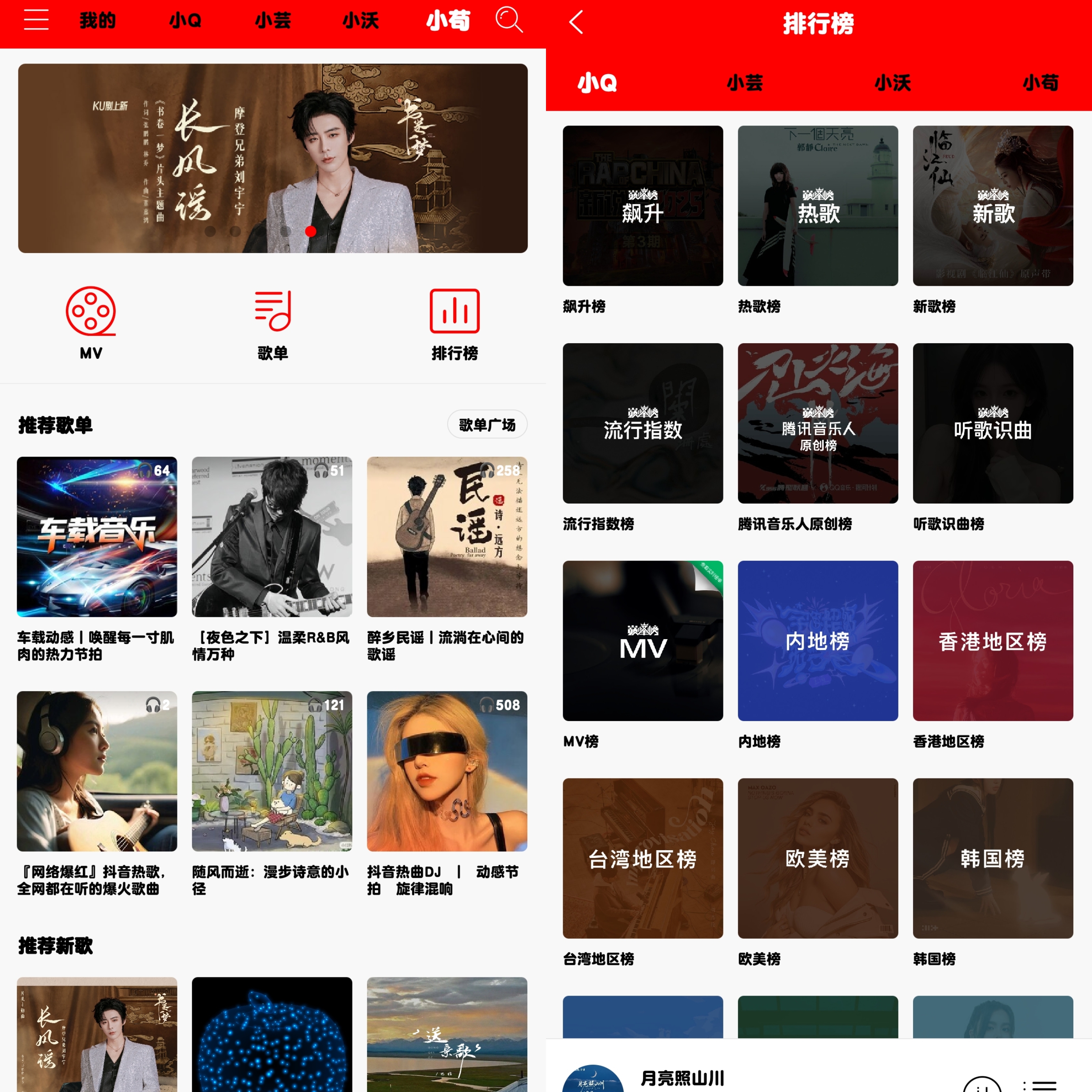The width and height of the screenshot is (1092, 1092).
Task: Go back from the 排行榜 page
Action: 576,23
